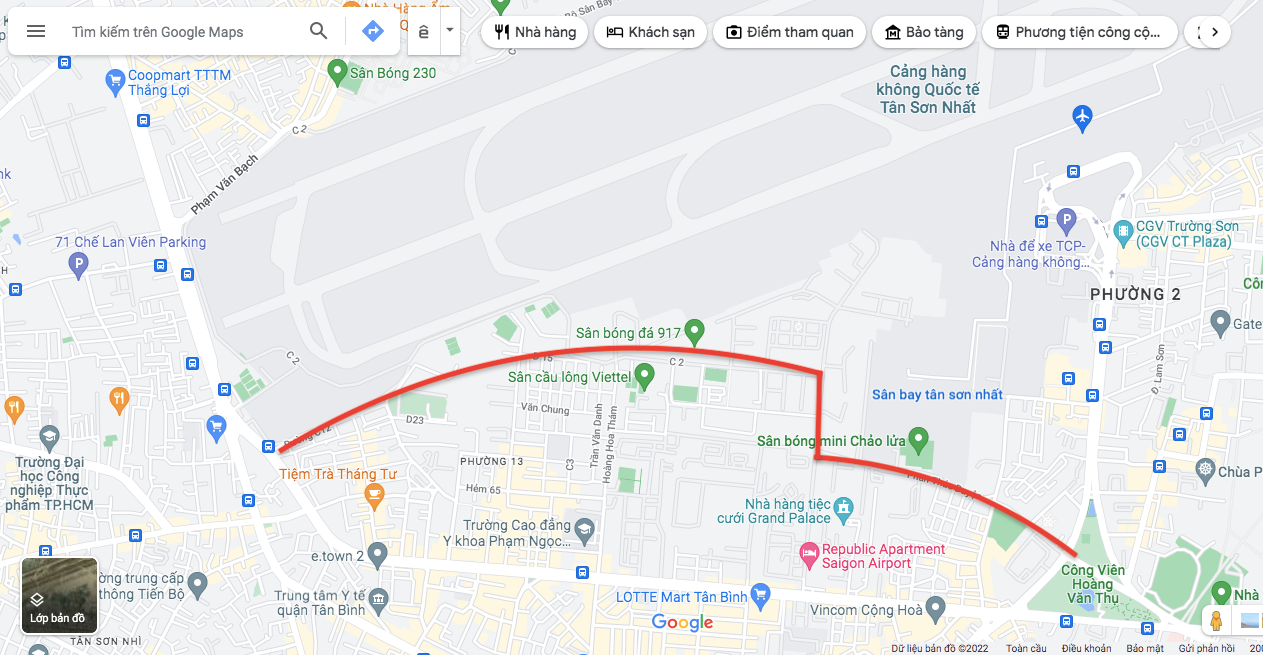1263x655 pixels.
Task: Tap Gửi phản hồi link
Action: click(x=1206, y=648)
